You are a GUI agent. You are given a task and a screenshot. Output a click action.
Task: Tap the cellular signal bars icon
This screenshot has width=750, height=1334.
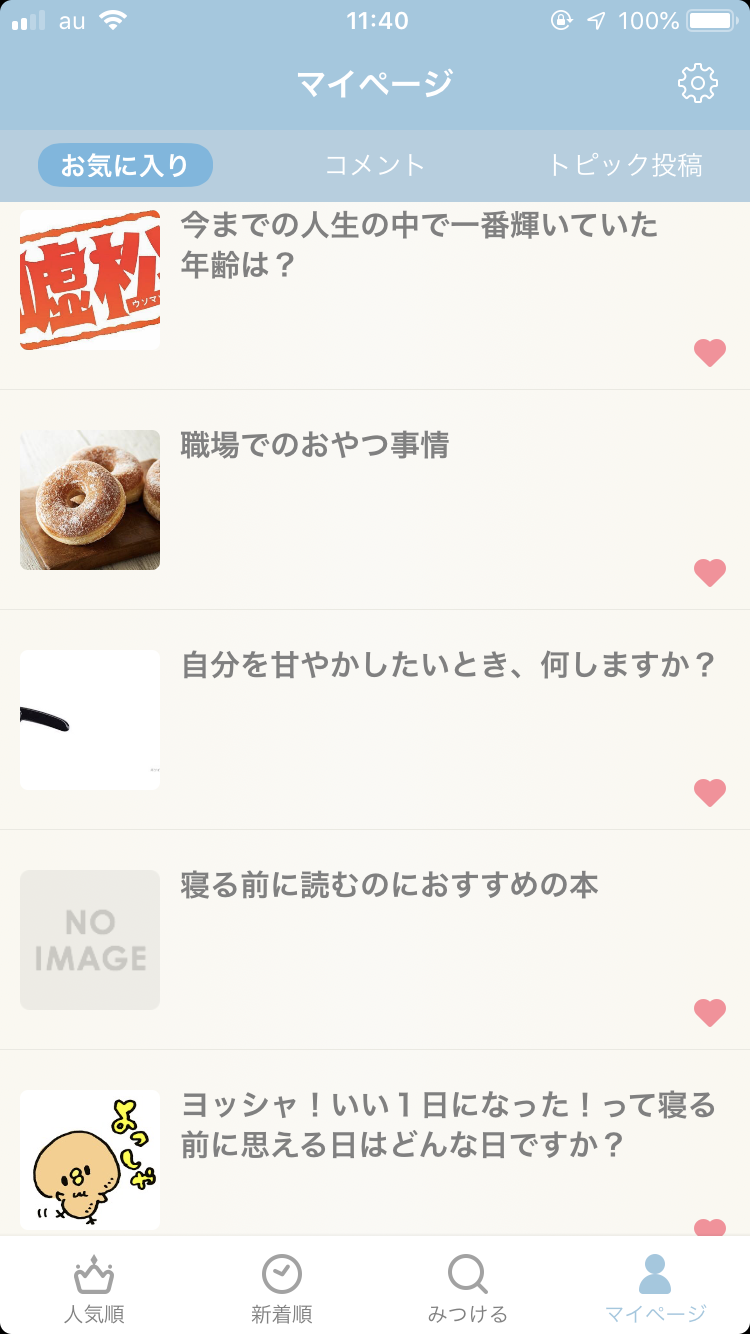click(29, 19)
